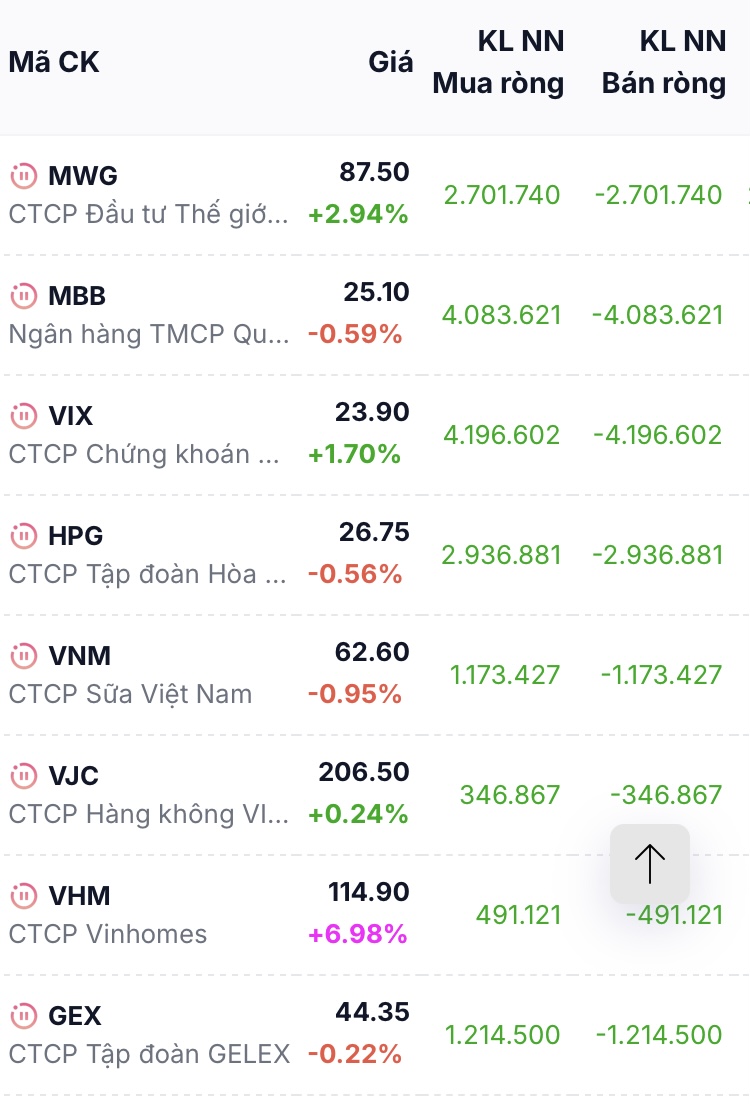Select the HPG stock row
750x1104 pixels.
(x=76, y=536)
